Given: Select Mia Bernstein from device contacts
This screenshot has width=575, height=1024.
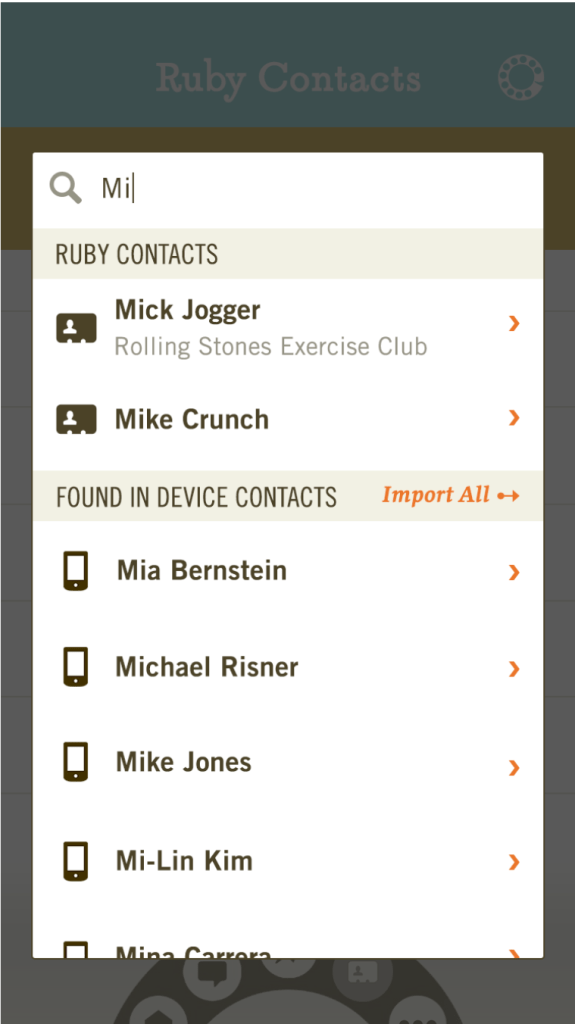Looking at the screenshot, I should [x=288, y=571].
